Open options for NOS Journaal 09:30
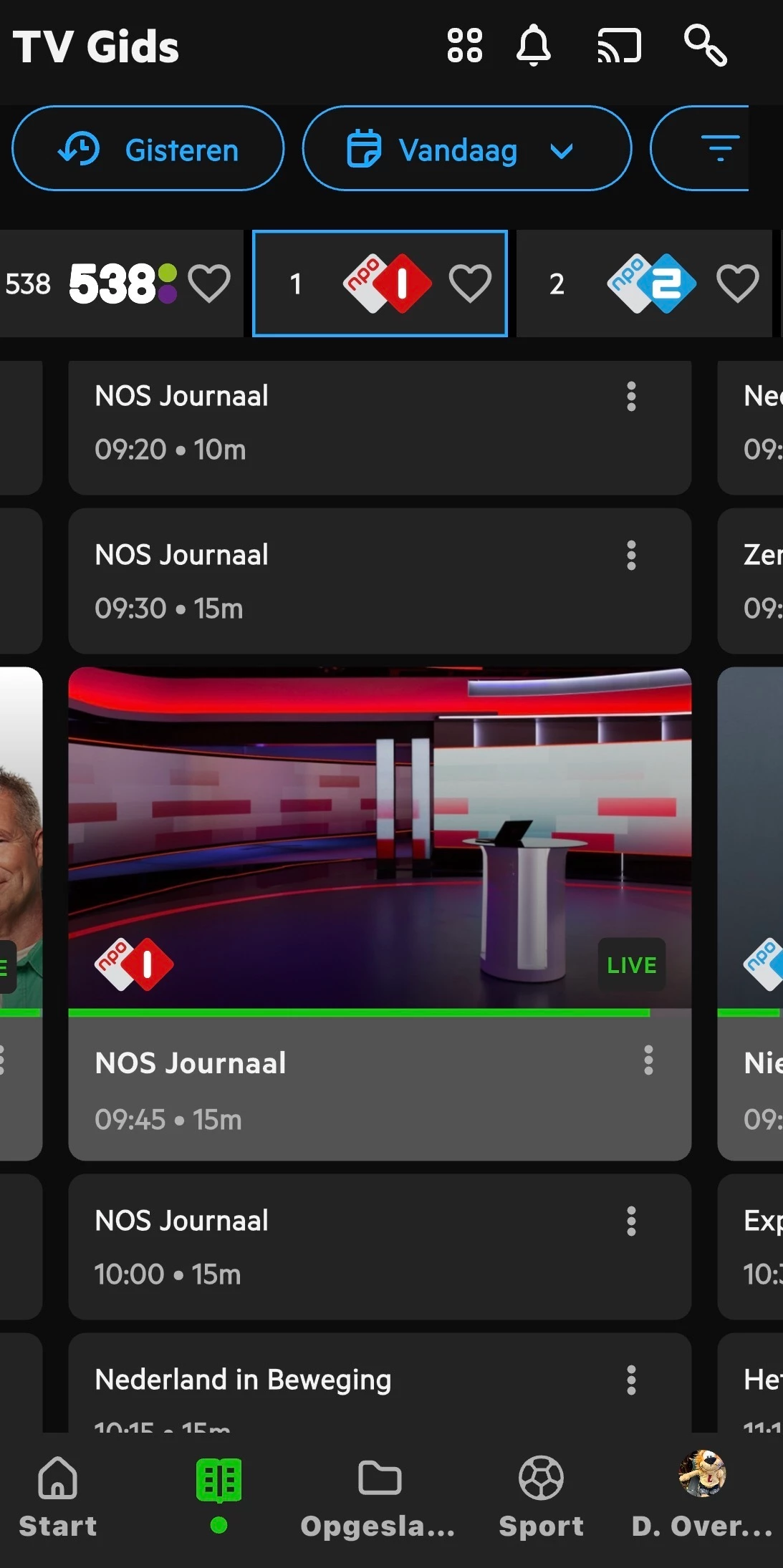Screen dimensions: 783x1568 [x=631, y=556]
